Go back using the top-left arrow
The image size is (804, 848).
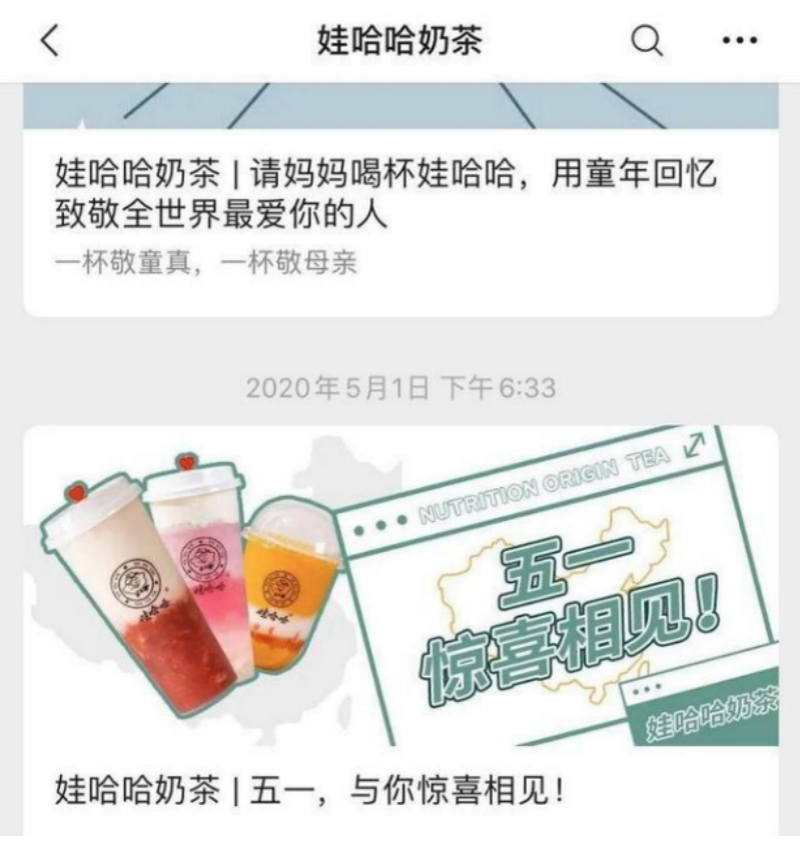click(50, 41)
